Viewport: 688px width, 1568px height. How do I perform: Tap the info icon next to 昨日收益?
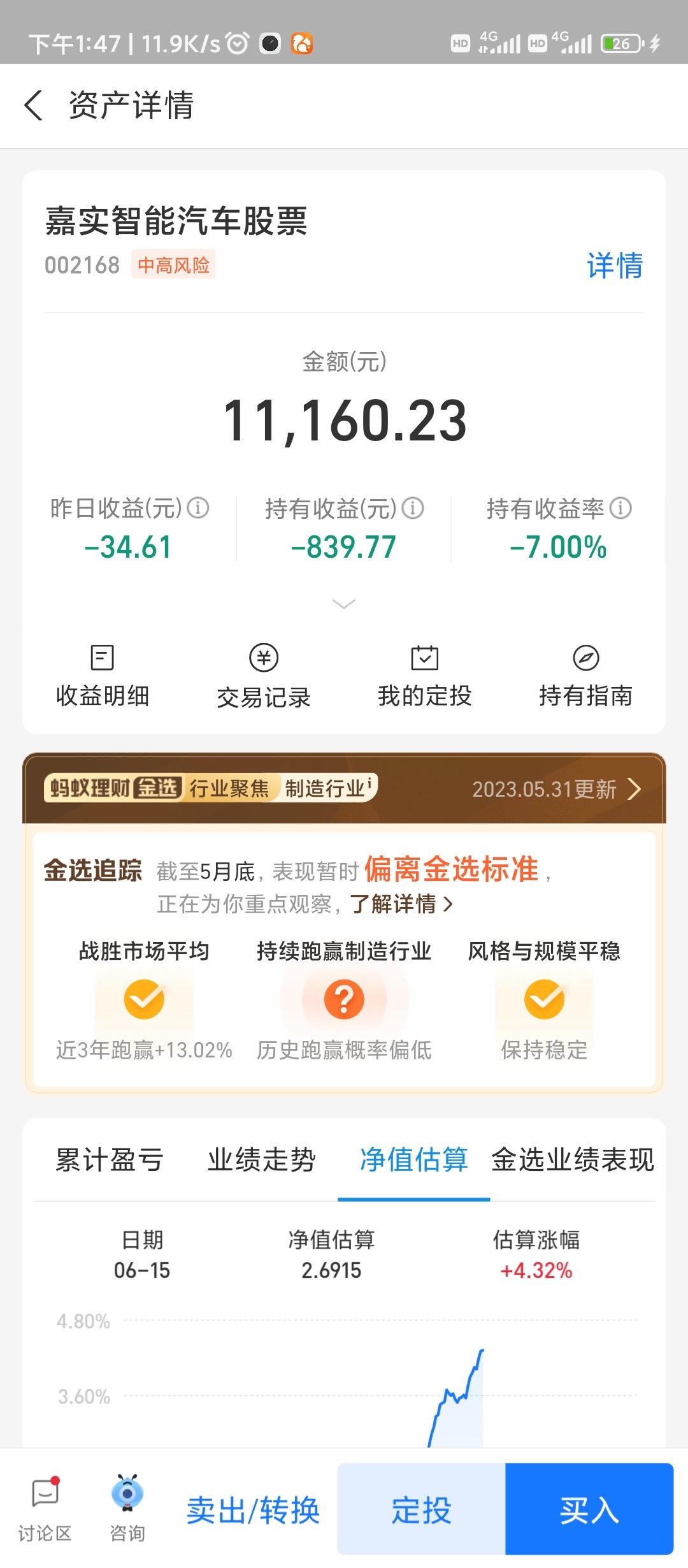(198, 508)
